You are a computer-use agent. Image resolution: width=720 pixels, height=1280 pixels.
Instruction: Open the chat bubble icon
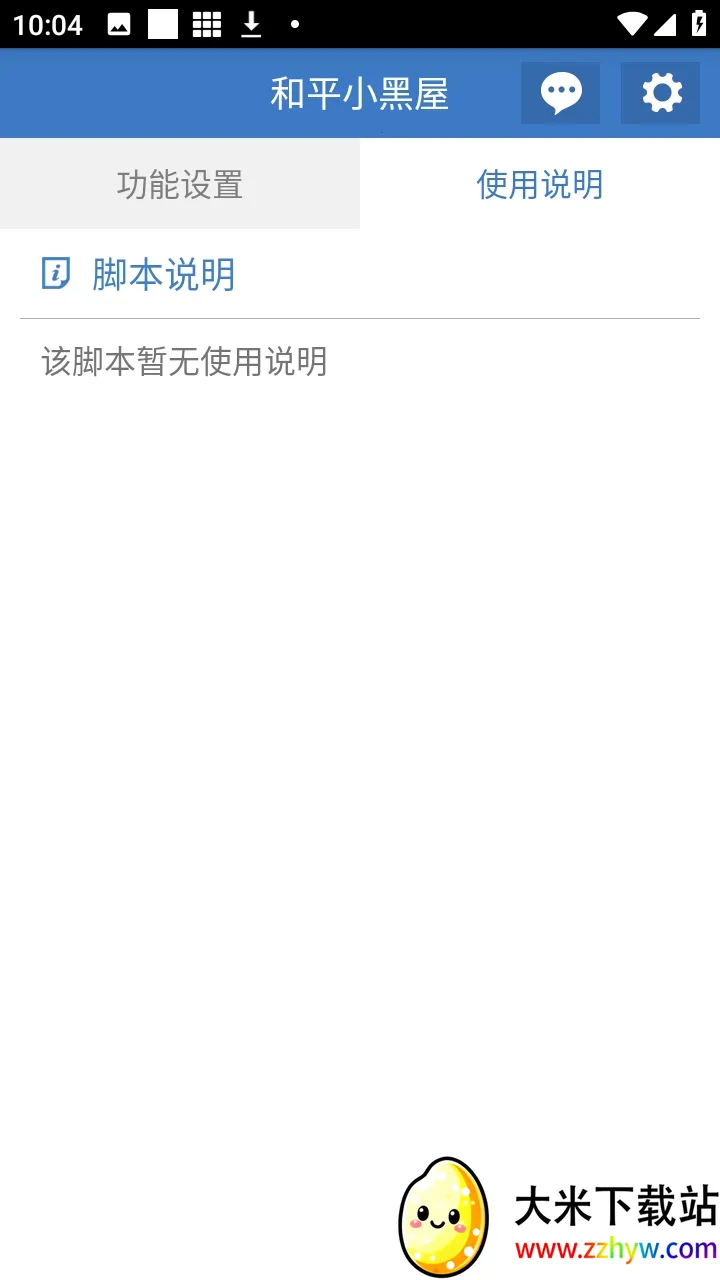click(560, 93)
